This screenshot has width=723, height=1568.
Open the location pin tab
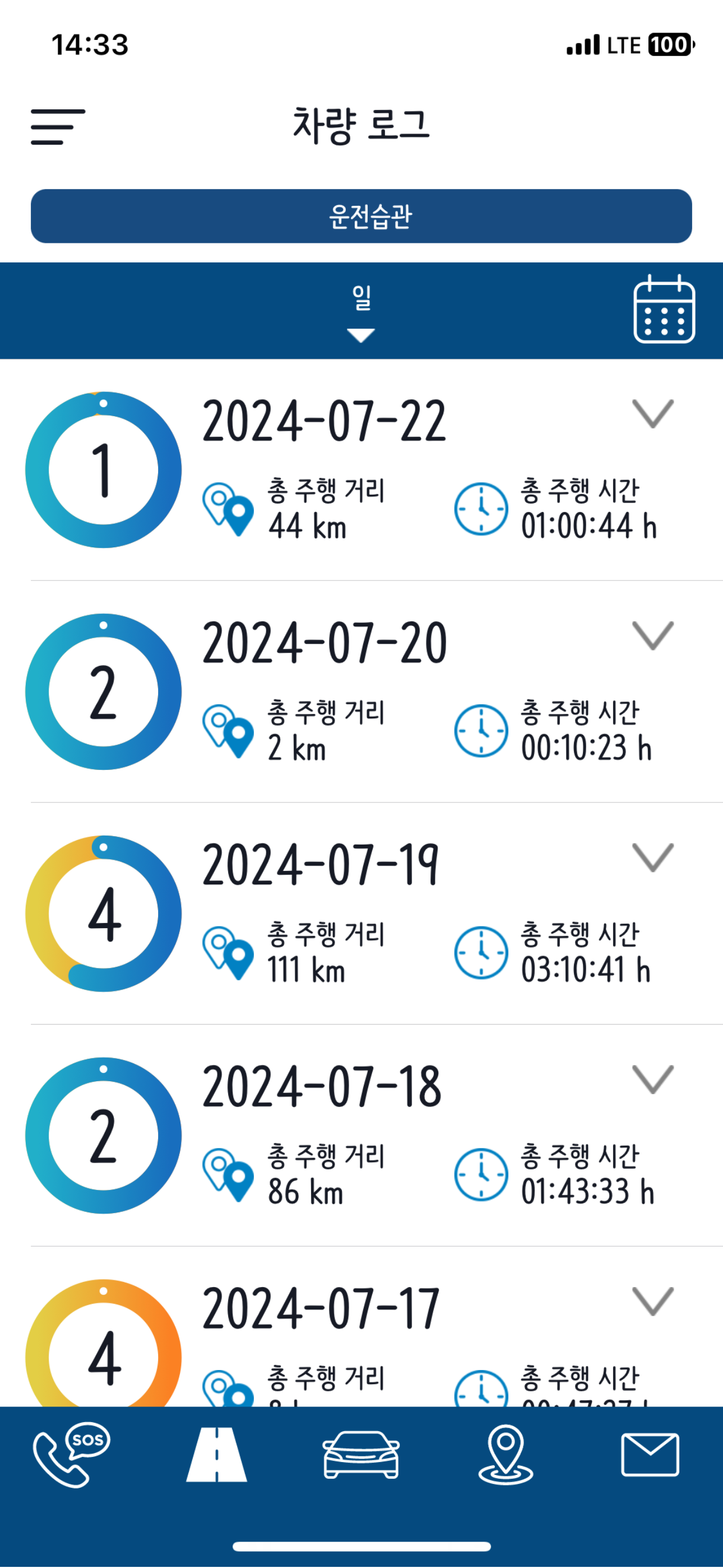click(x=506, y=1455)
